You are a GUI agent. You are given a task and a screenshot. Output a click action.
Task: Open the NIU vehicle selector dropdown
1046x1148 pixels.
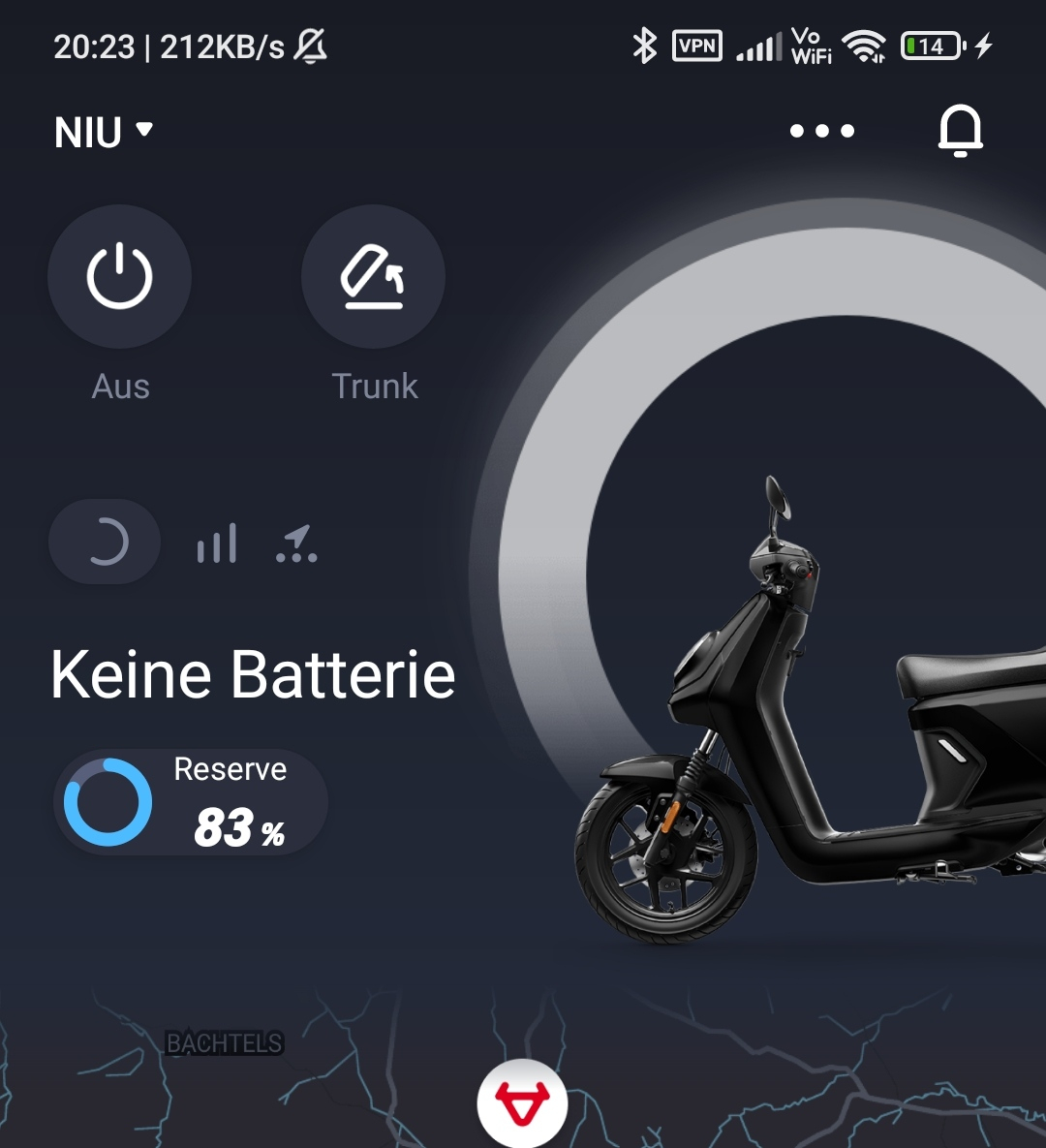[104, 132]
